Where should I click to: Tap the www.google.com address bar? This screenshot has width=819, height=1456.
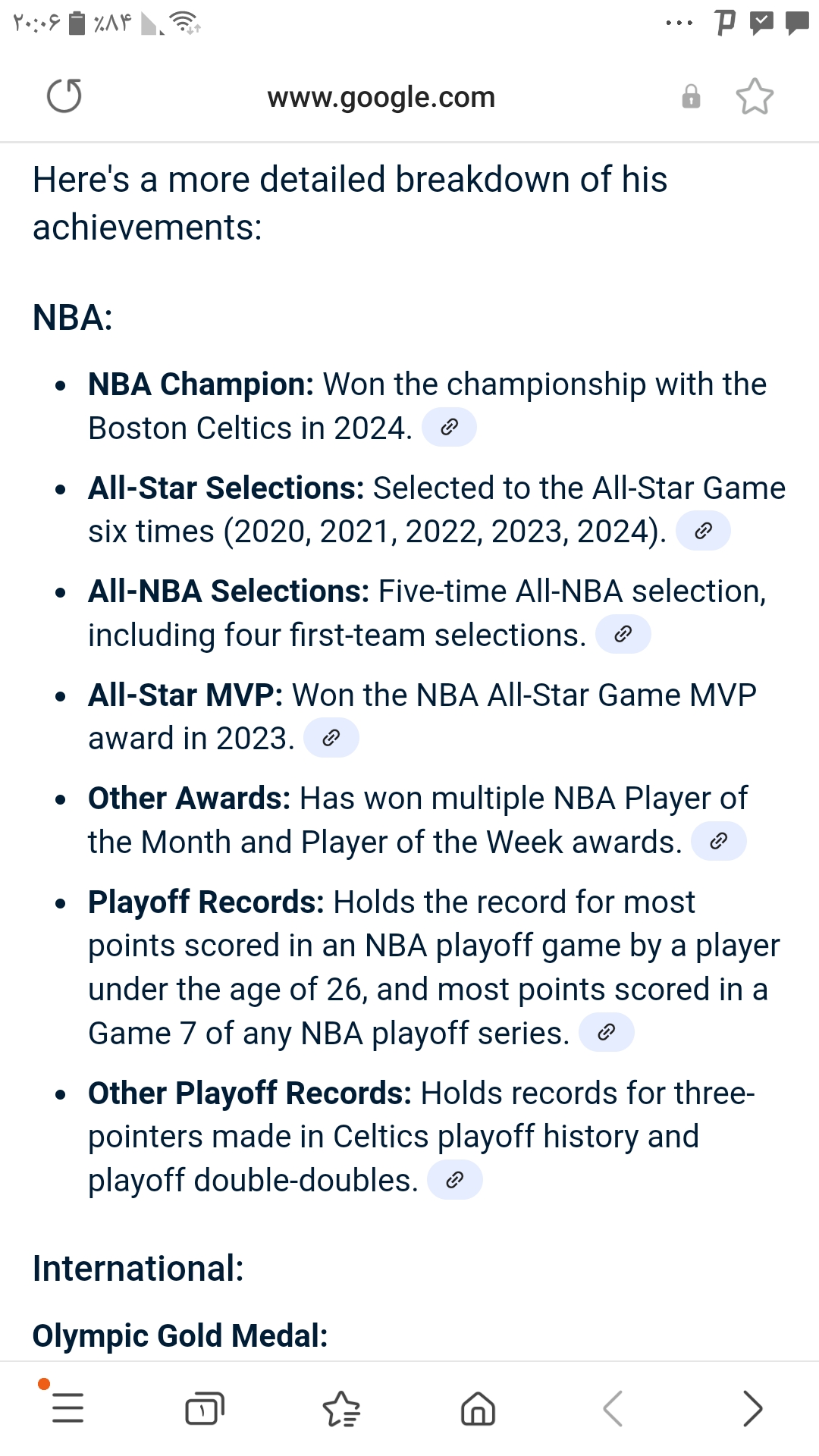click(381, 97)
